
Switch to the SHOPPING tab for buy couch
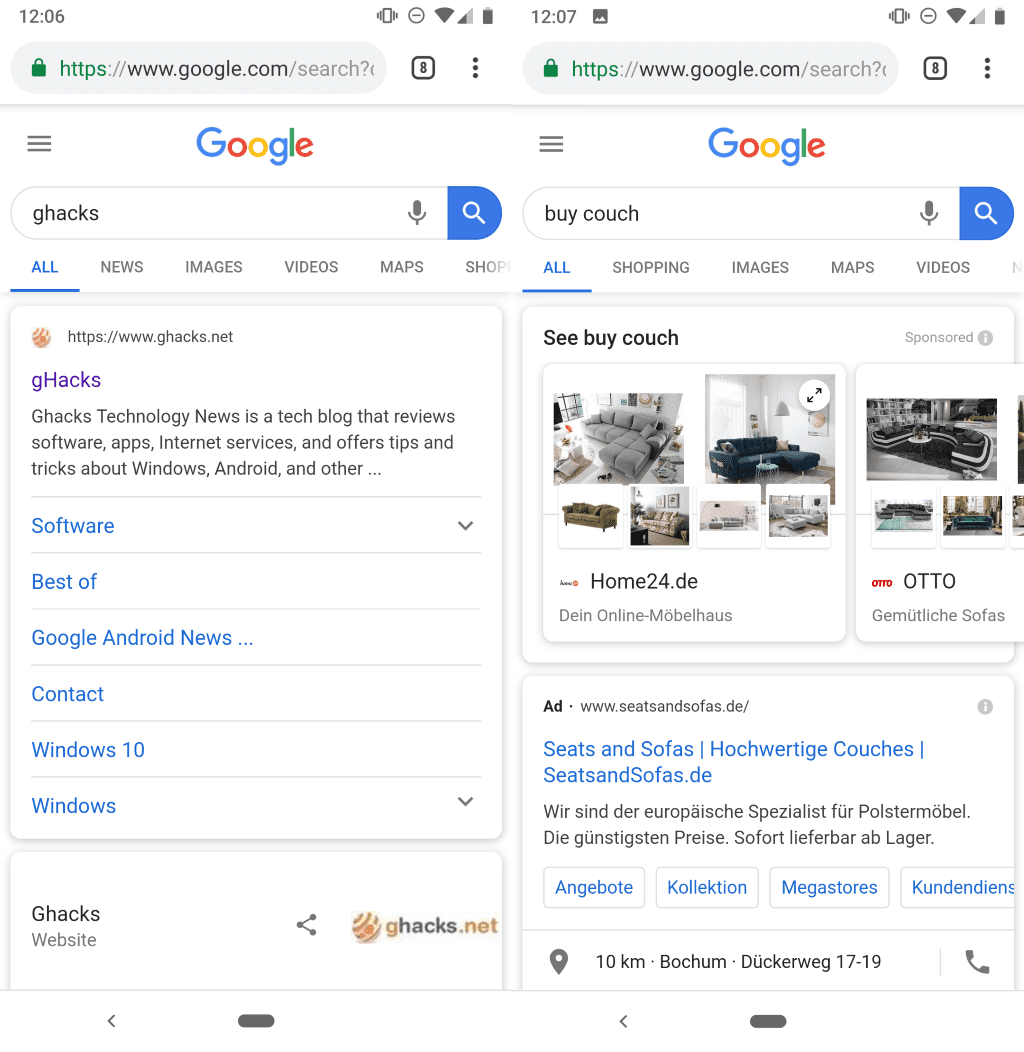[x=651, y=267]
